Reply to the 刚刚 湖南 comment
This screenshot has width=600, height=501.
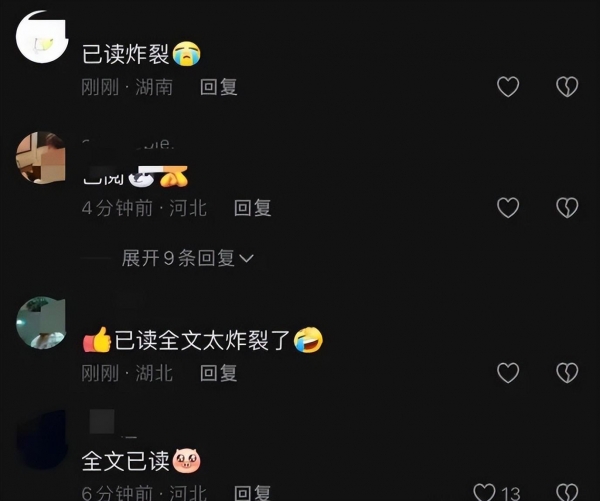tap(219, 87)
